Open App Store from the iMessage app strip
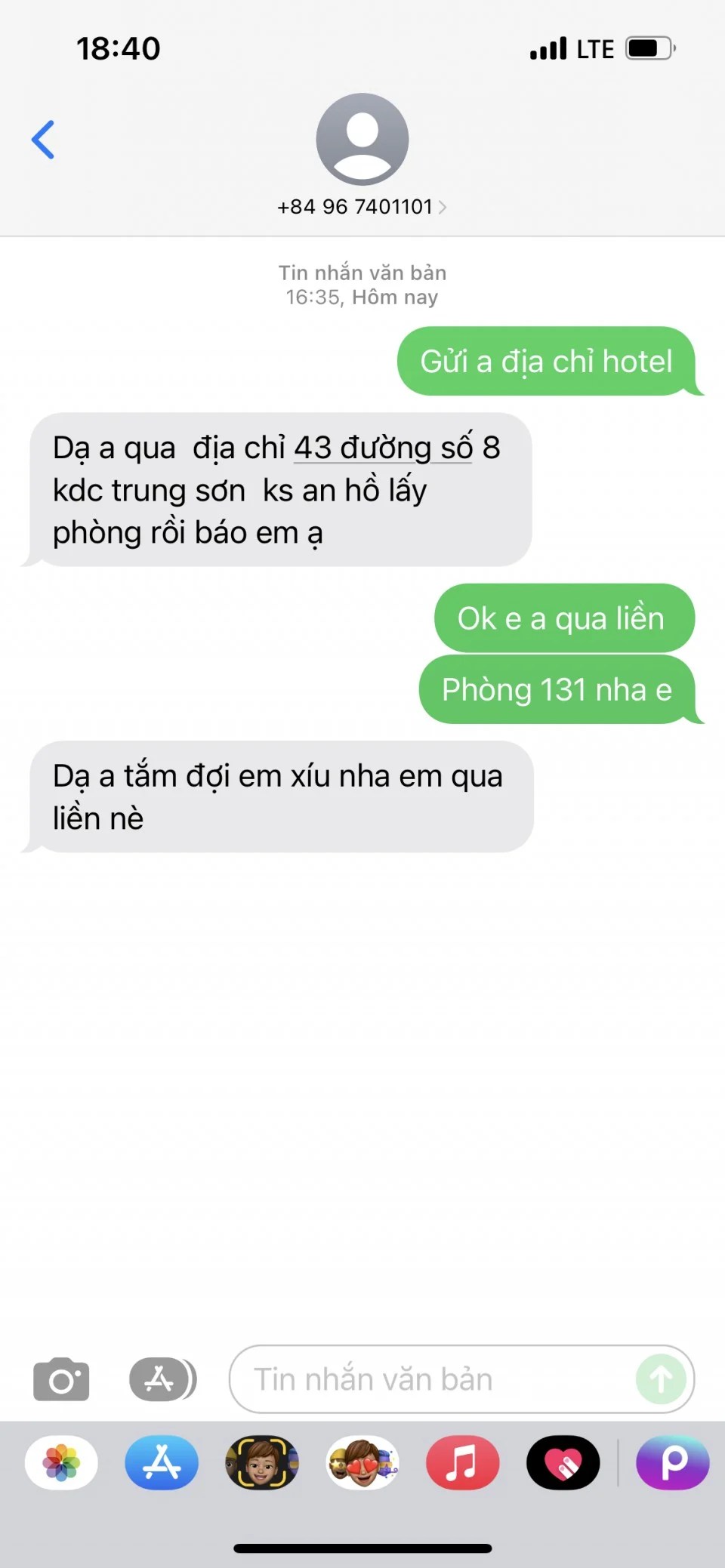 tap(162, 1462)
